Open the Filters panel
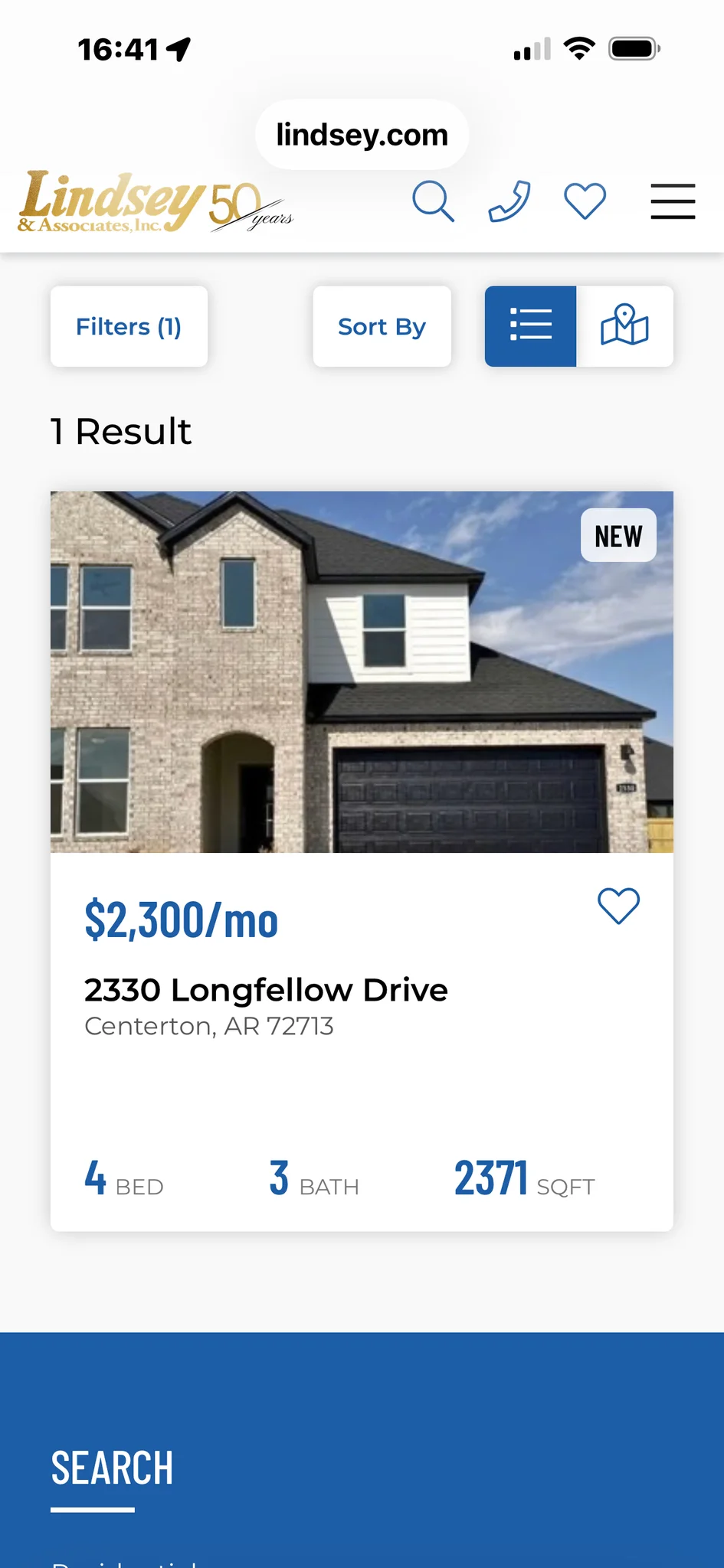 (129, 326)
